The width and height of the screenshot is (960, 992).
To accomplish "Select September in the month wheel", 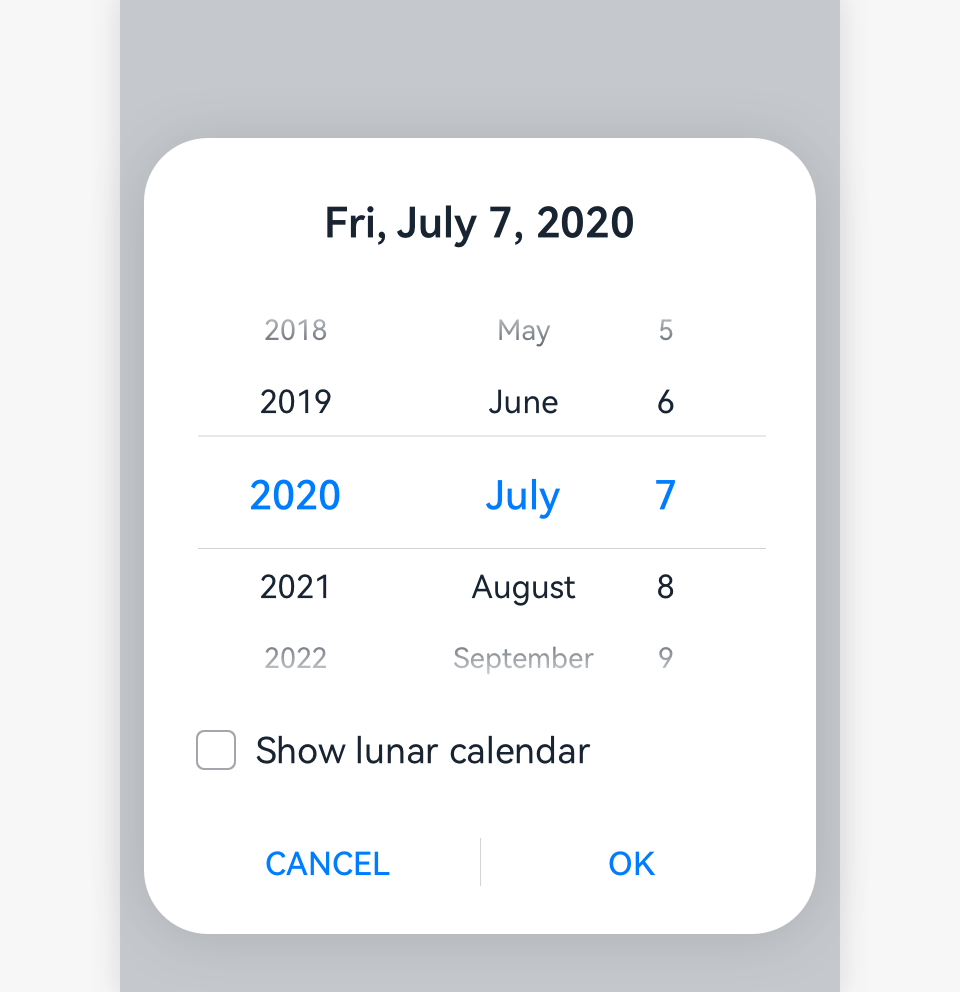I will [x=523, y=658].
